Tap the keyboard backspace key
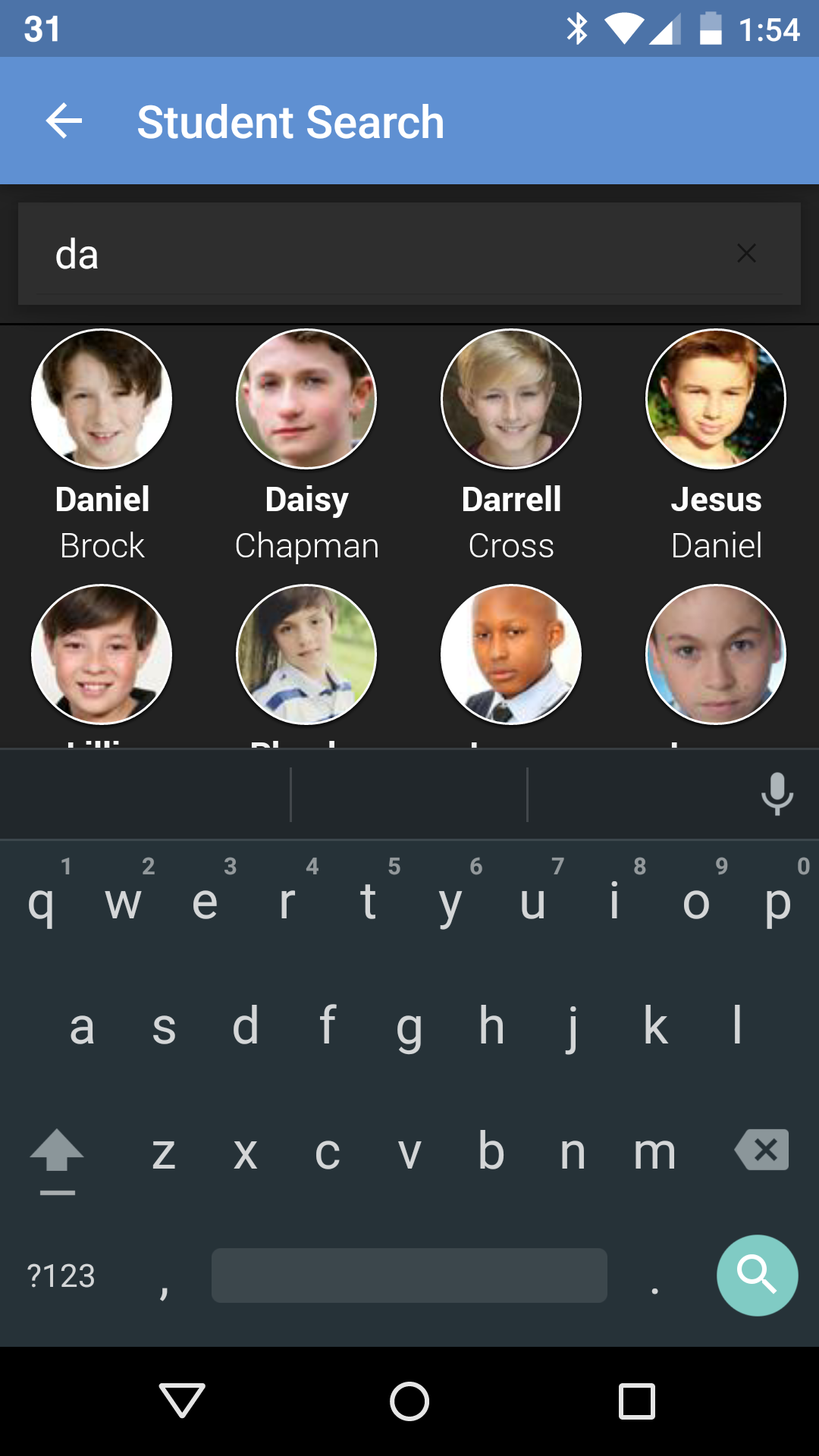 pyautogui.click(x=761, y=1150)
